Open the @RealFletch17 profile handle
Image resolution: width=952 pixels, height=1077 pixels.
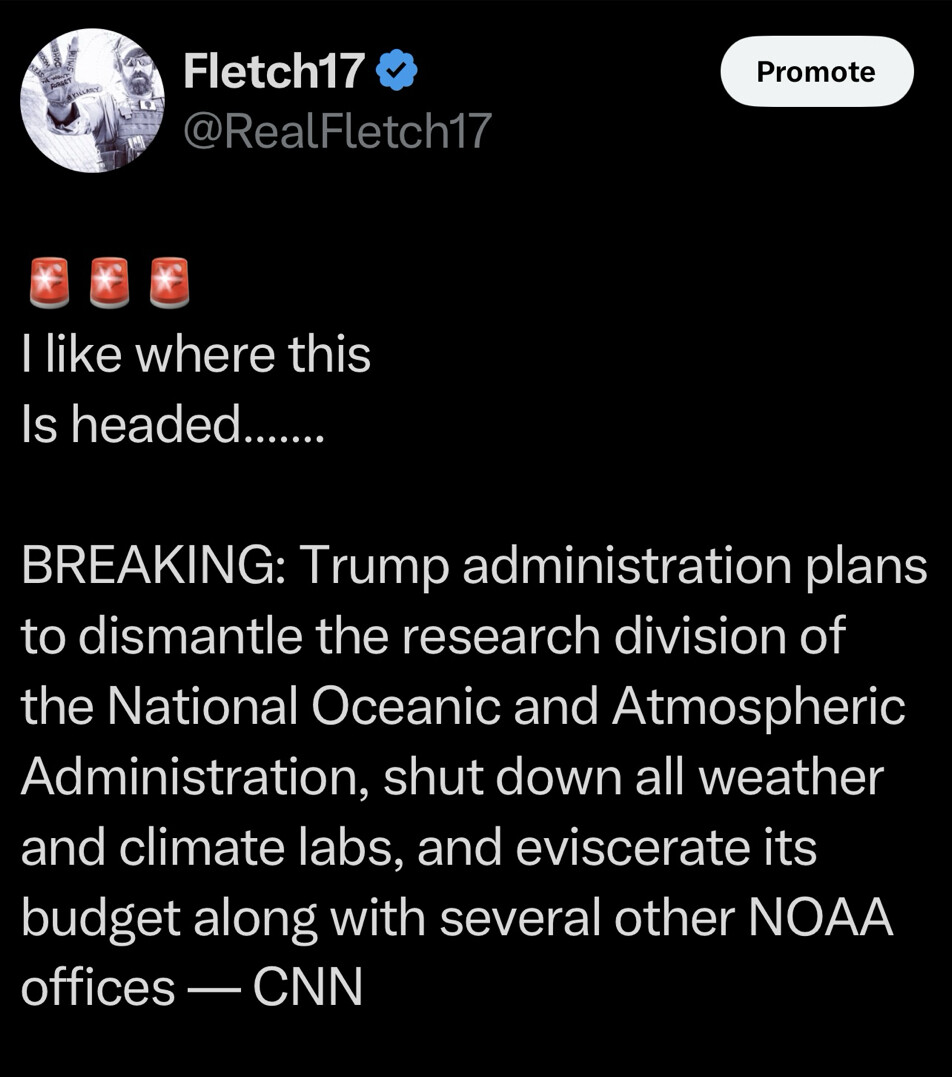click(337, 130)
